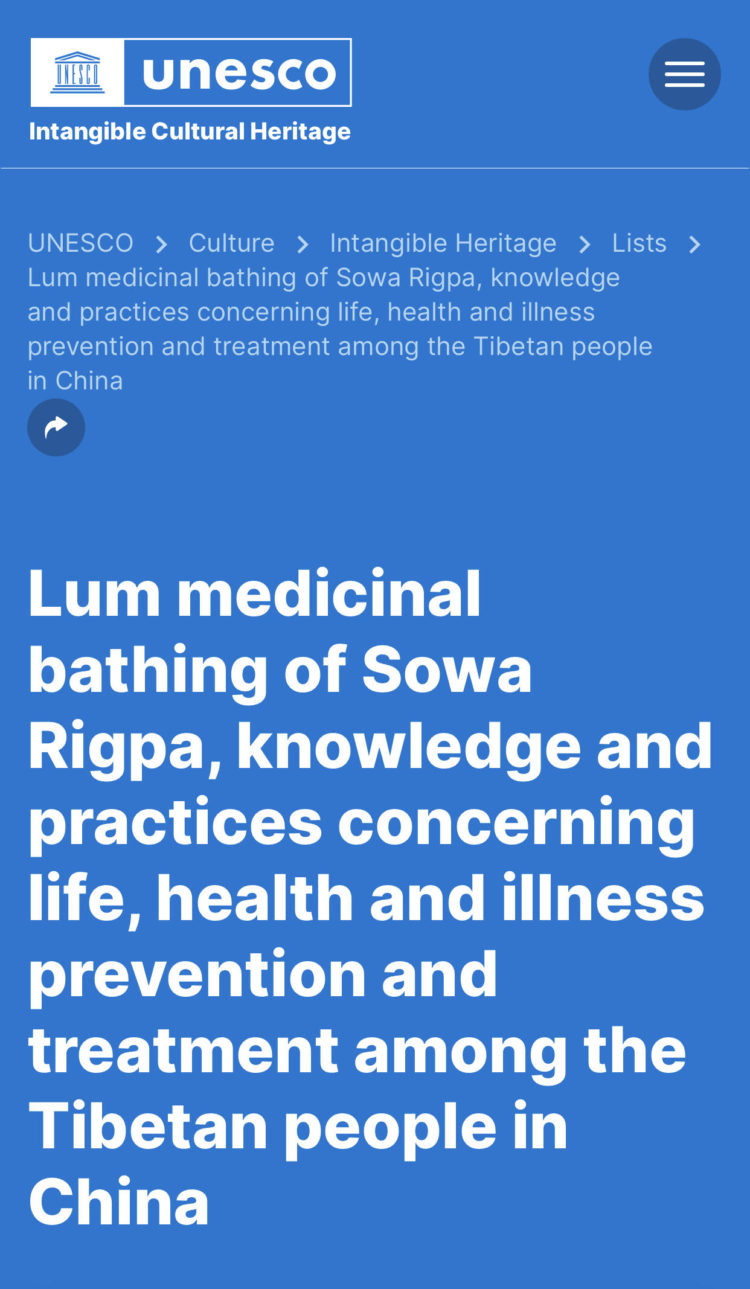Open the UNESCO Intangible Cultural Heritage homepage link
Viewport: 750px width, 1289px height.
(x=190, y=90)
